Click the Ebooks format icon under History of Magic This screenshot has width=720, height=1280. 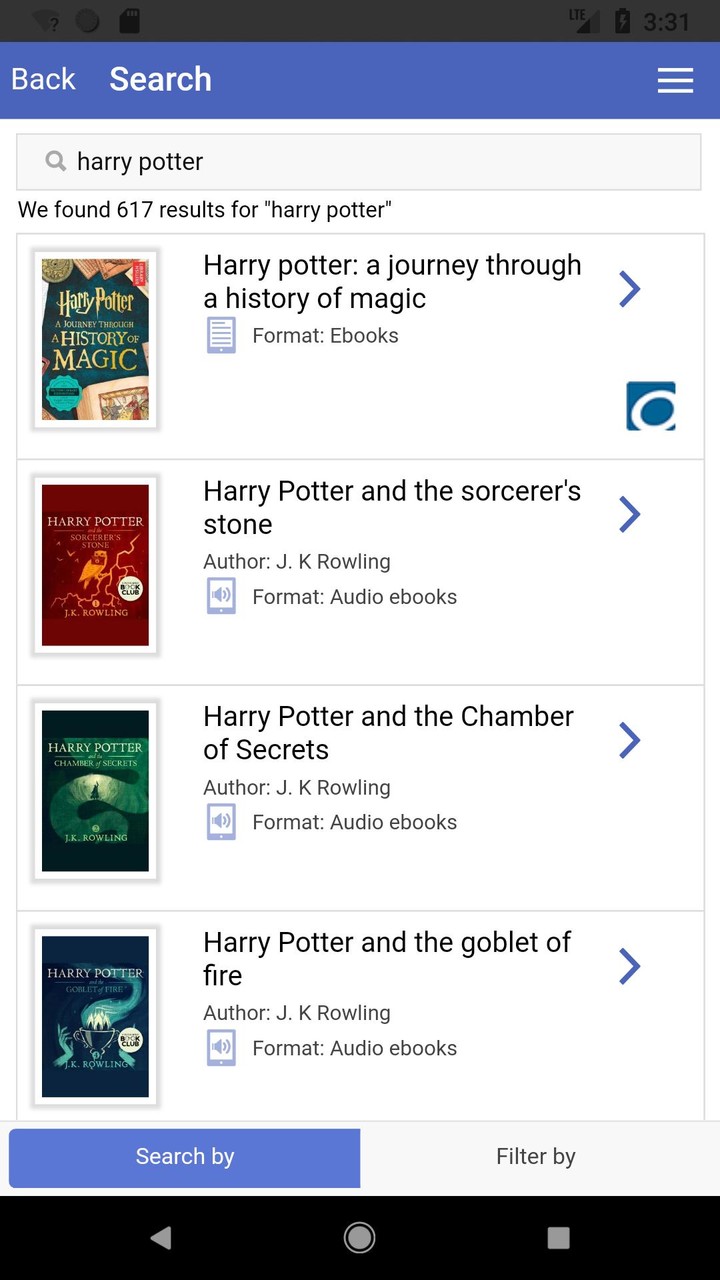click(x=219, y=335)
